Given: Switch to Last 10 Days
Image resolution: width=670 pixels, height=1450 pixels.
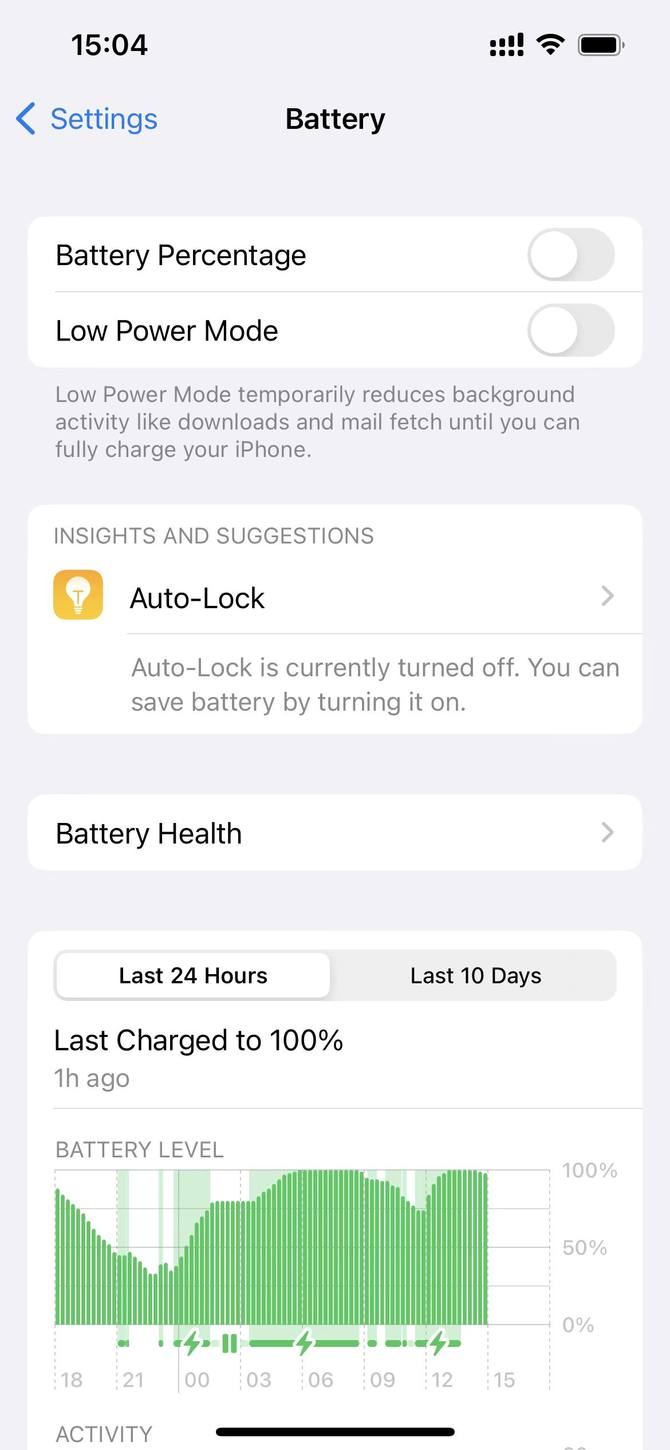Looking at the screenshot, I should [x=475, y=976].
